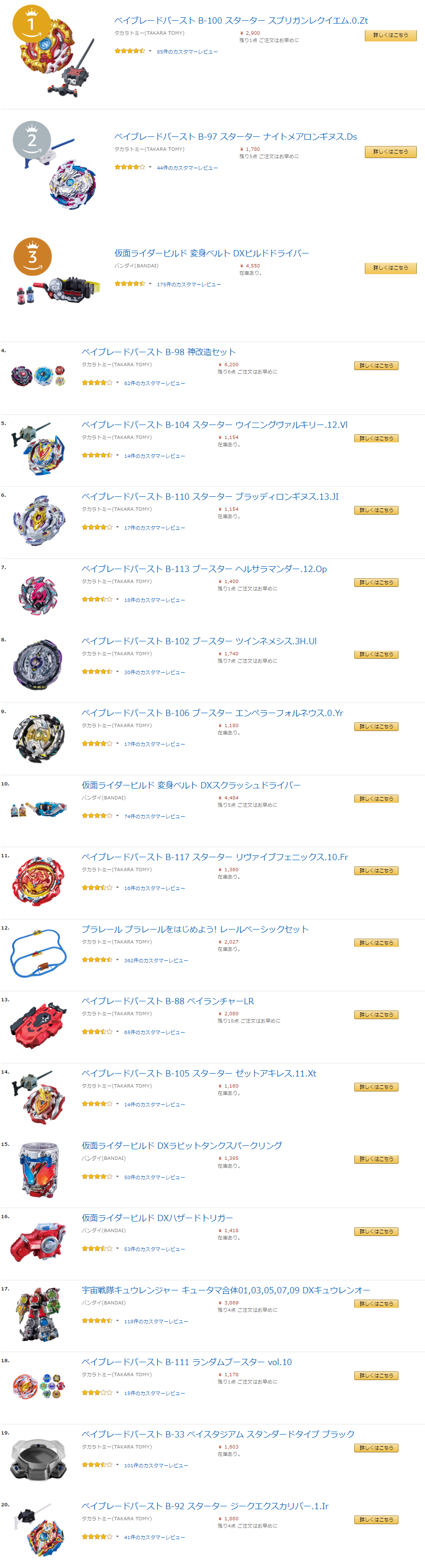Image resolution: width=425 pixels, height=1568 pixels.
Task: Tap 詳しくはこちら for DXハザードトリガー
Action: (376, 1231)
